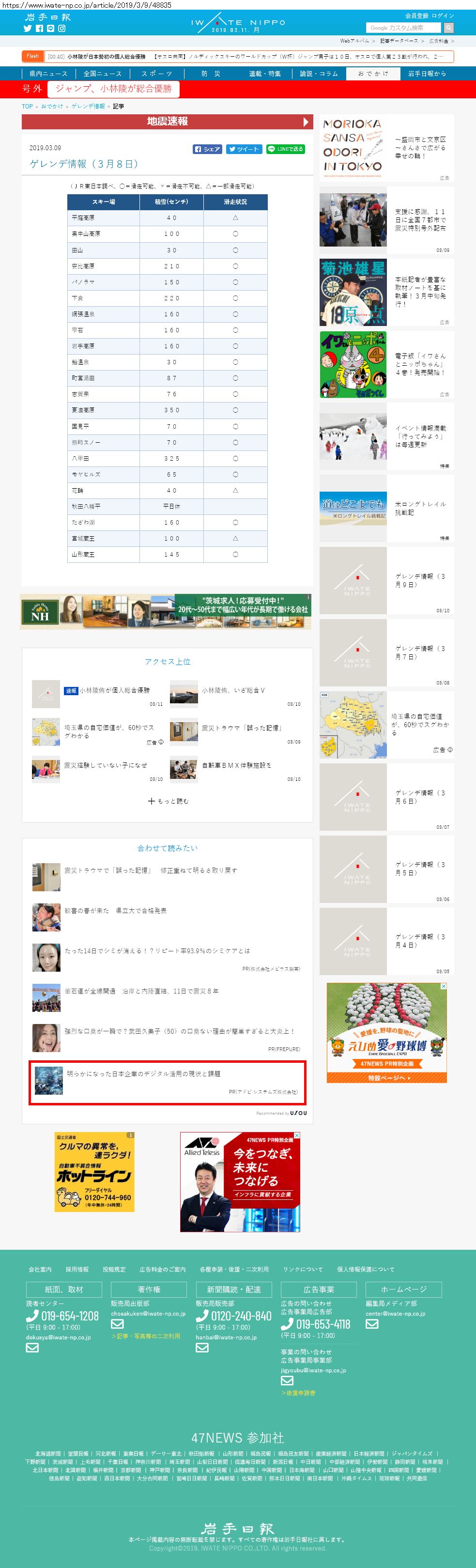Open the 論説・コラム tab
This screenshot has width=476, height=1568.
[318, 74]
